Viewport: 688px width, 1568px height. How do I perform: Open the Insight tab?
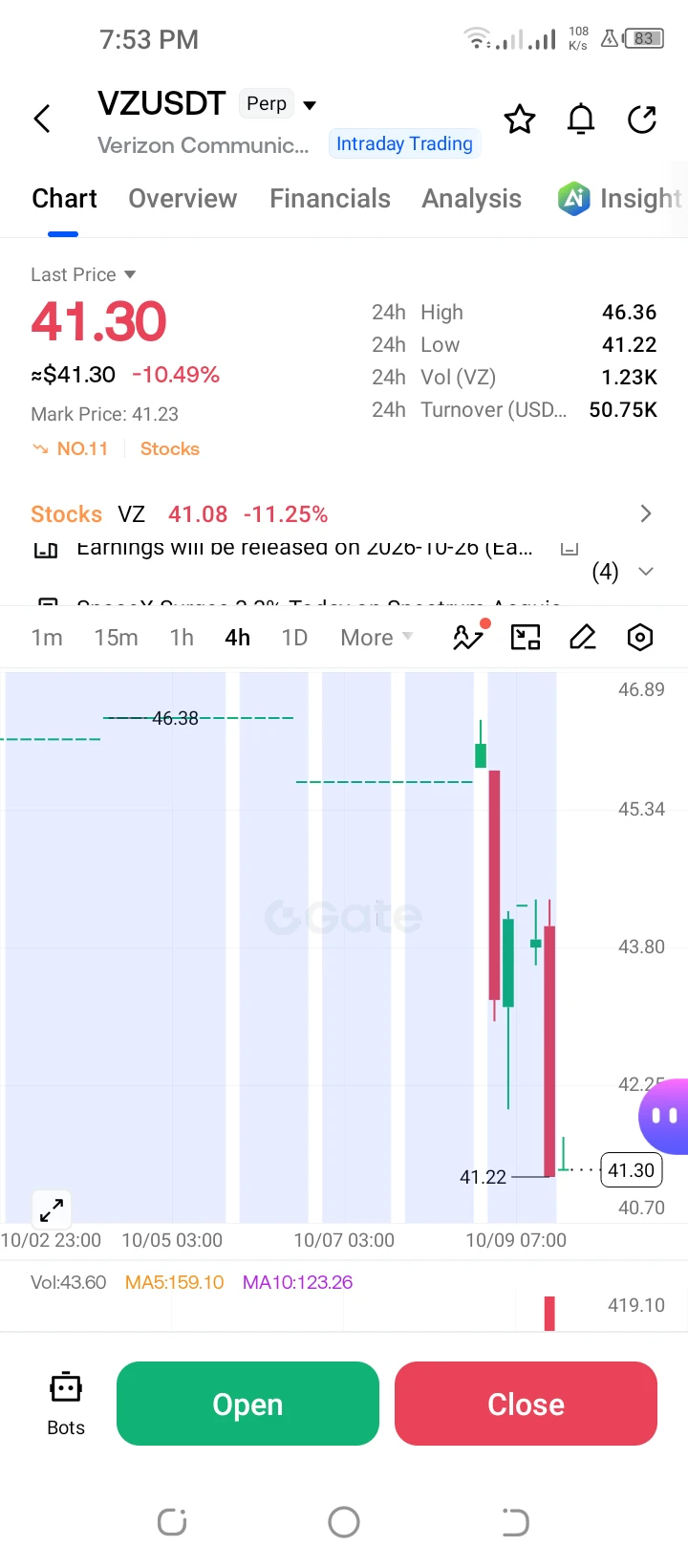pyautogui.click(x=621, y=198)
